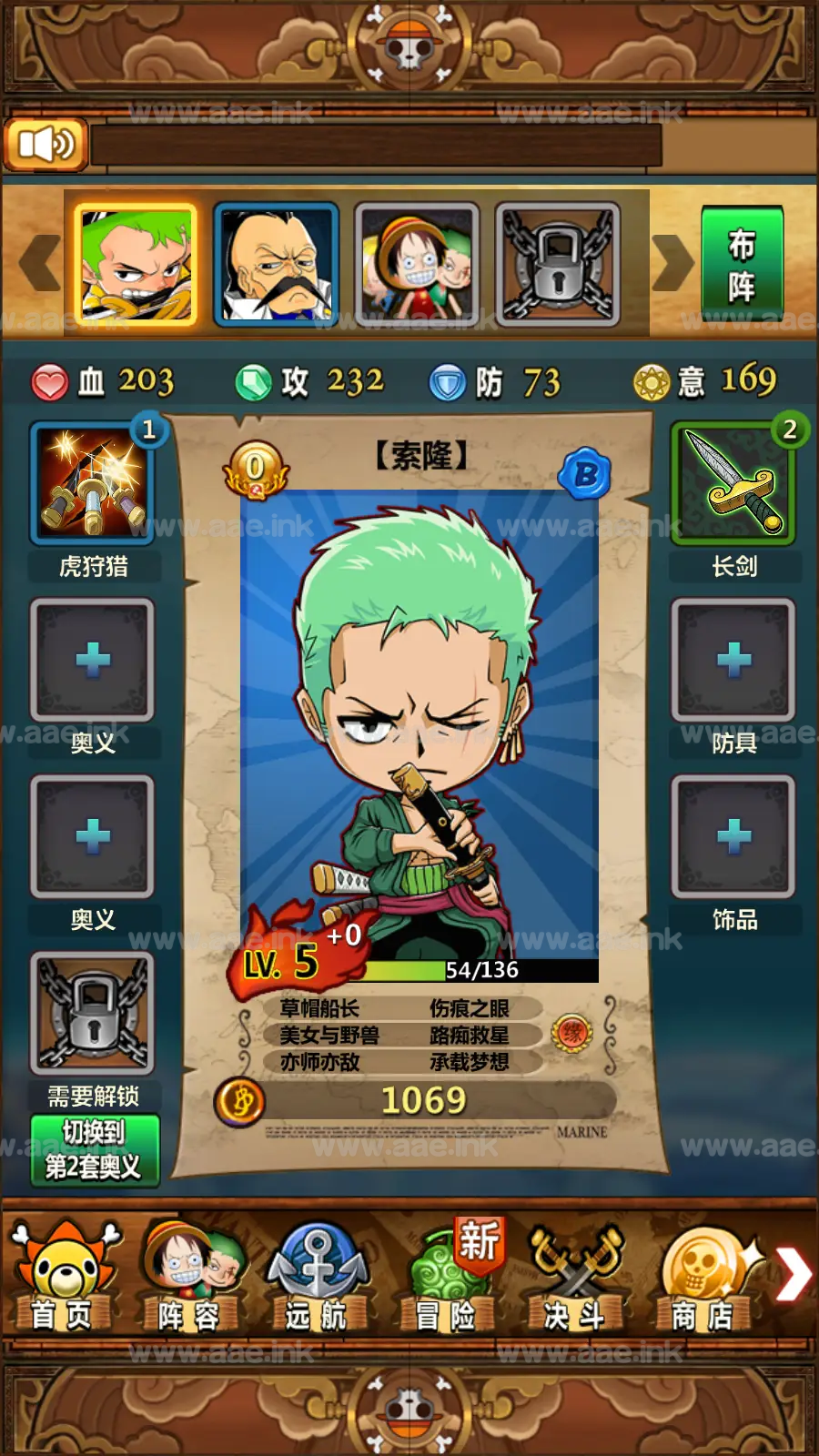This screenshot has width=819, height=1456.
Task: Switch with the 切换到第2套奥义 button
Action: coord(95,1149)
